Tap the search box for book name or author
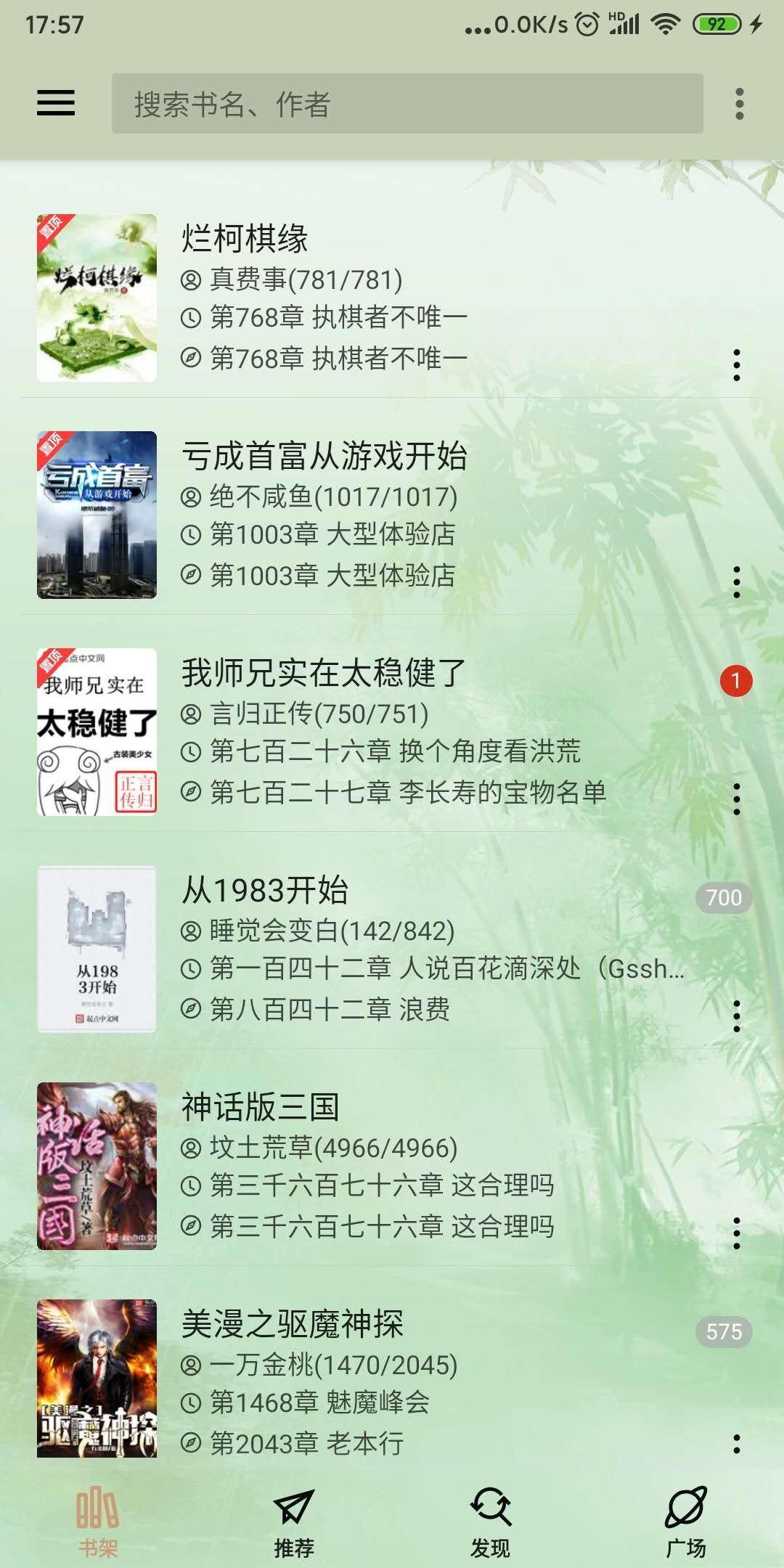Image resolution: width=784 pixels, height=1568 pixels. point(407,103)
